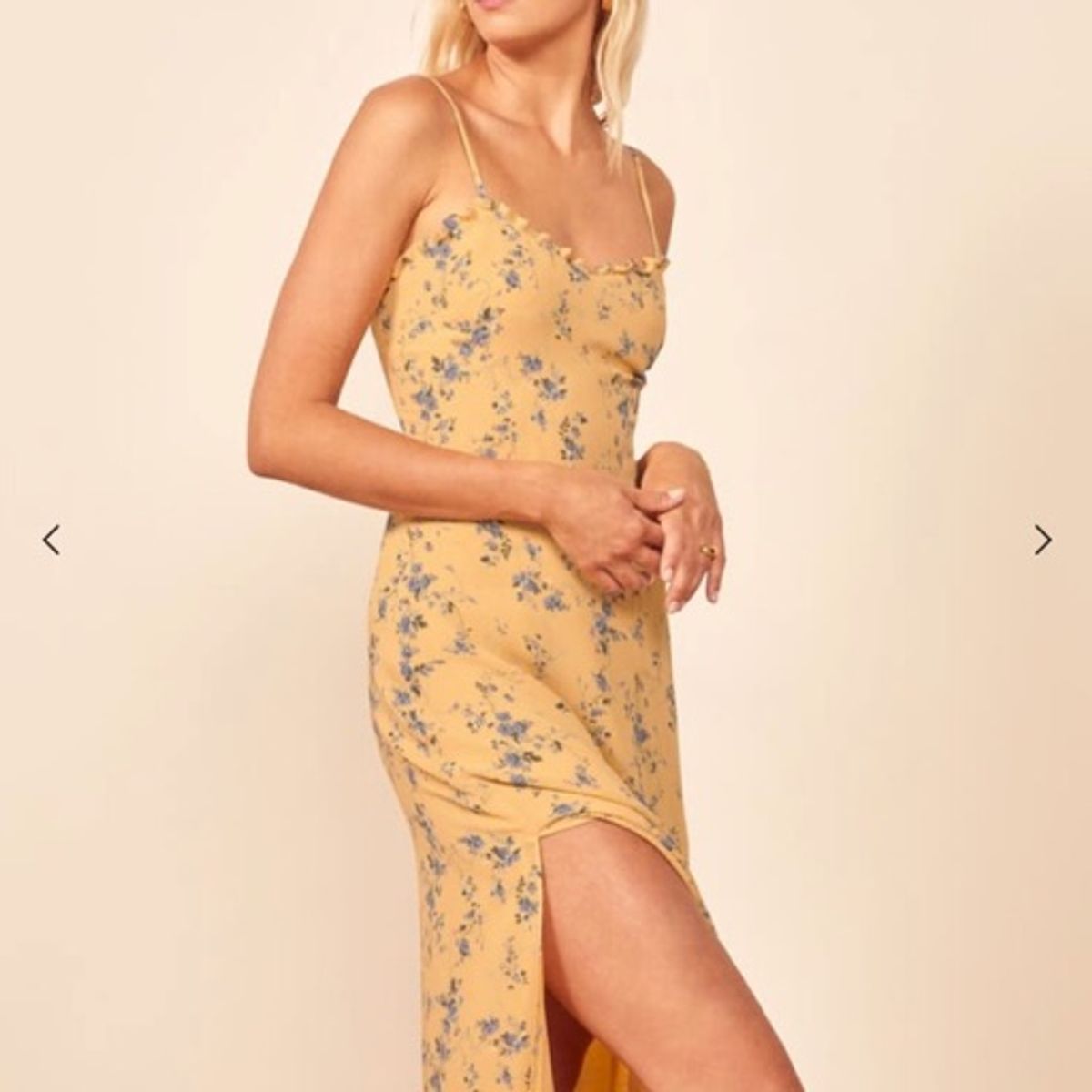This screenshot has width=1092, height=1092.
Task: Go to the next product photo
Action: (1043, 541)
